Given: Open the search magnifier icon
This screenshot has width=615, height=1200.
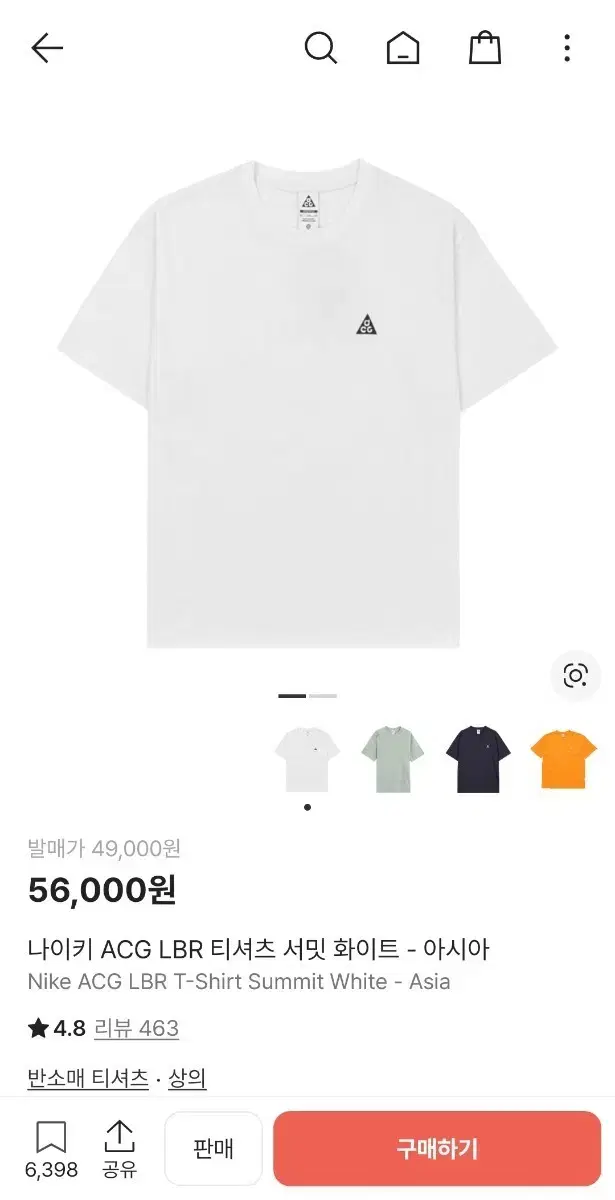Looking at the screenshot, I should (x=321, y=48).
